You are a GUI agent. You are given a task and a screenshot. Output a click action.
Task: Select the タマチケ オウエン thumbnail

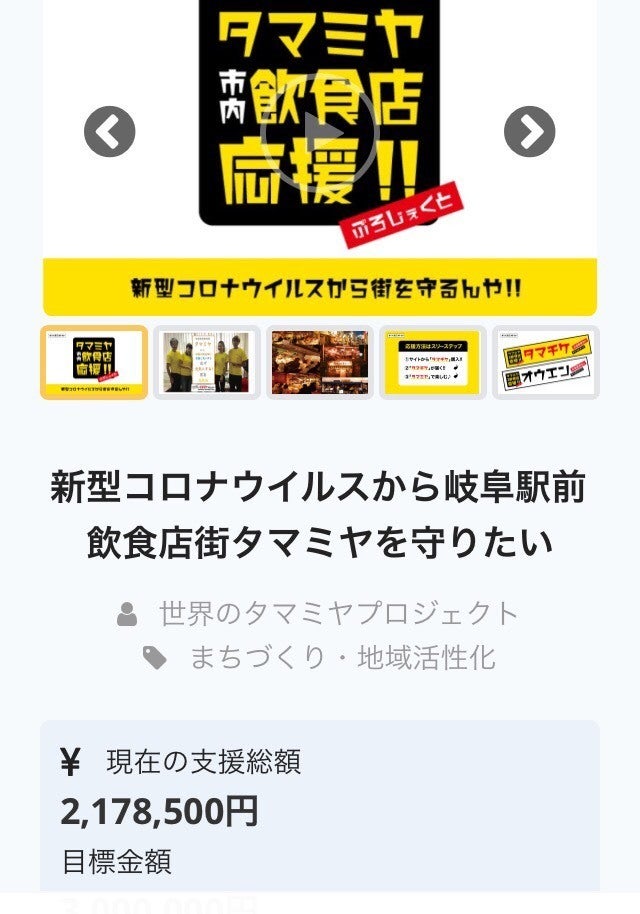tap(546, 362)
